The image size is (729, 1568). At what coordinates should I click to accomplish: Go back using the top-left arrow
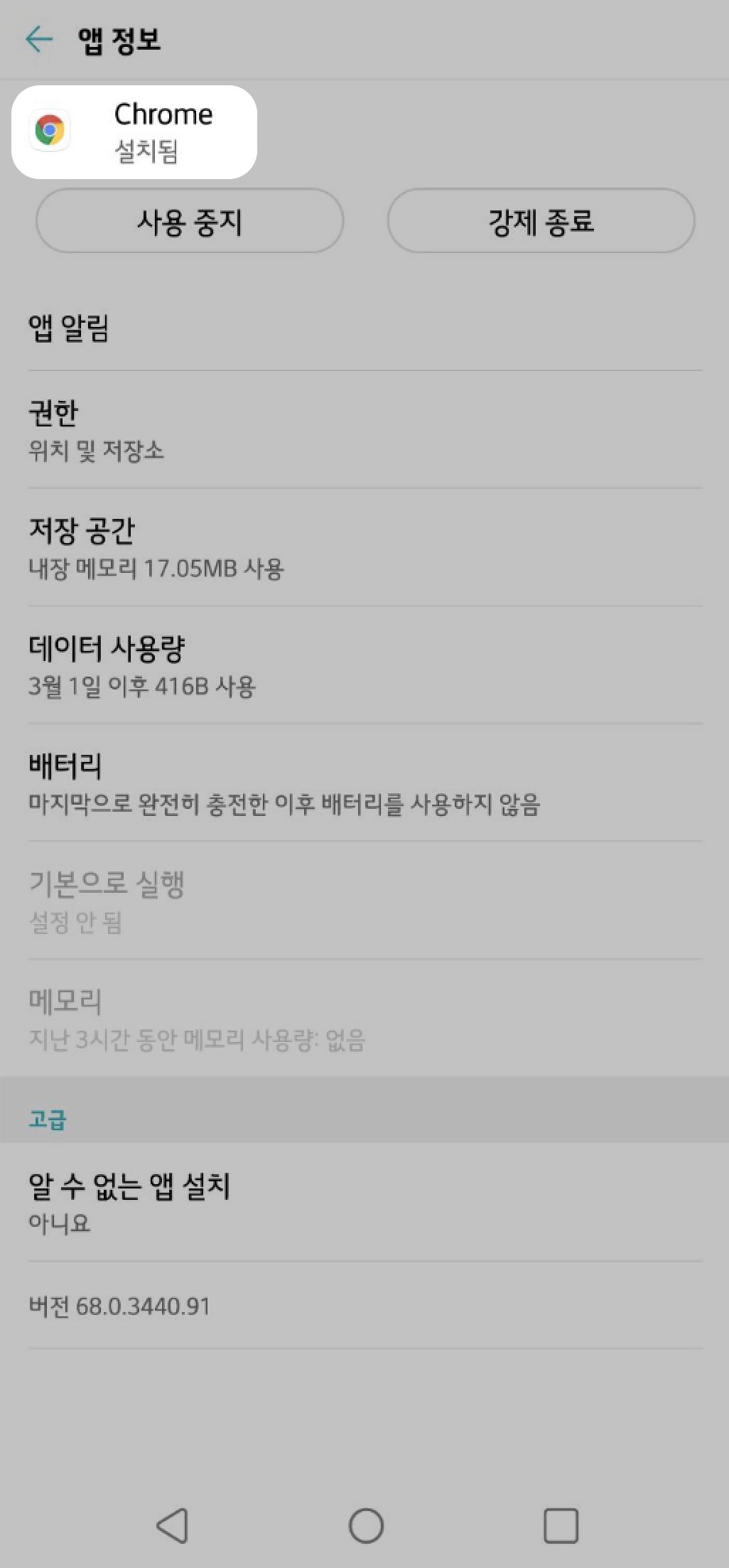coord(39,39)
